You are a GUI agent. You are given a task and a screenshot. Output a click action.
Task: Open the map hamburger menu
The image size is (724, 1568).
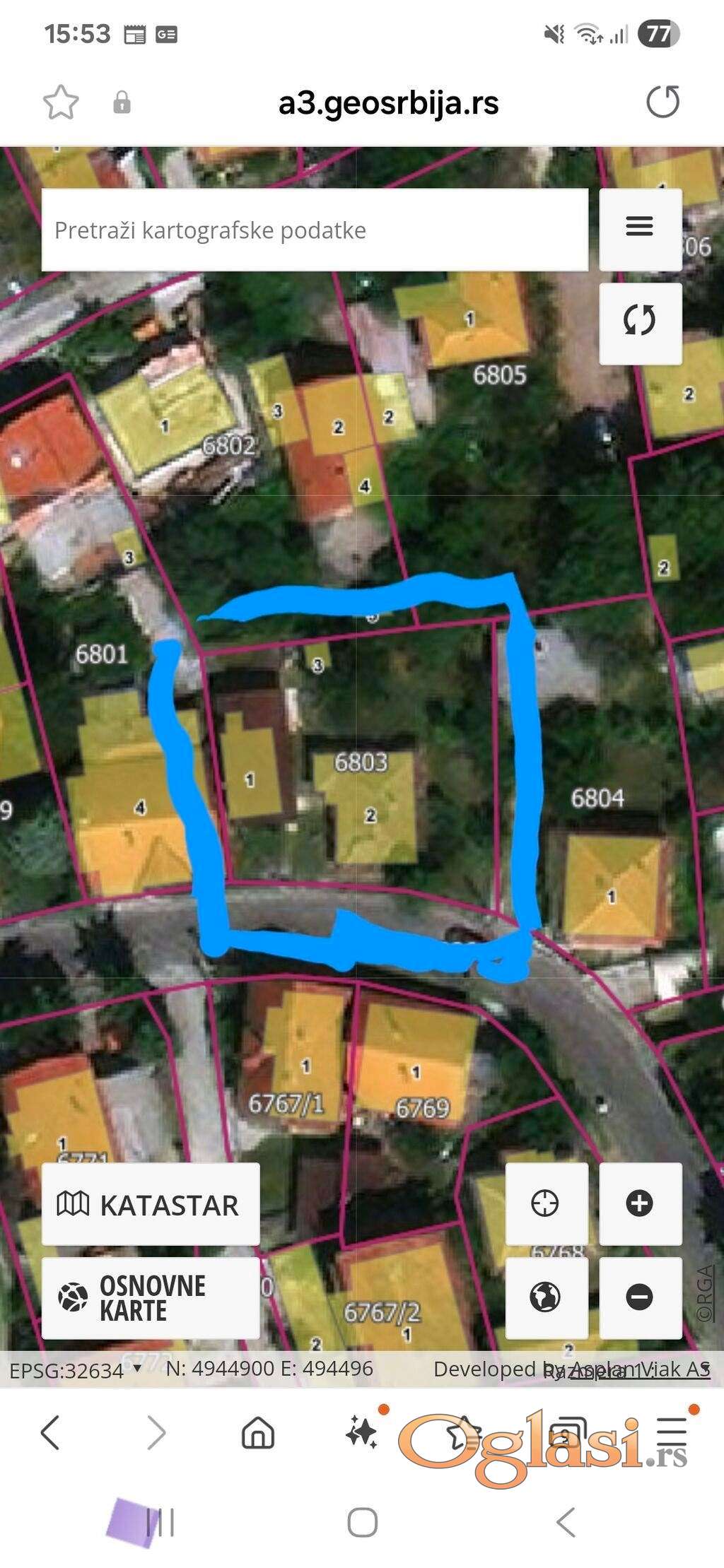tap(640, 228)
